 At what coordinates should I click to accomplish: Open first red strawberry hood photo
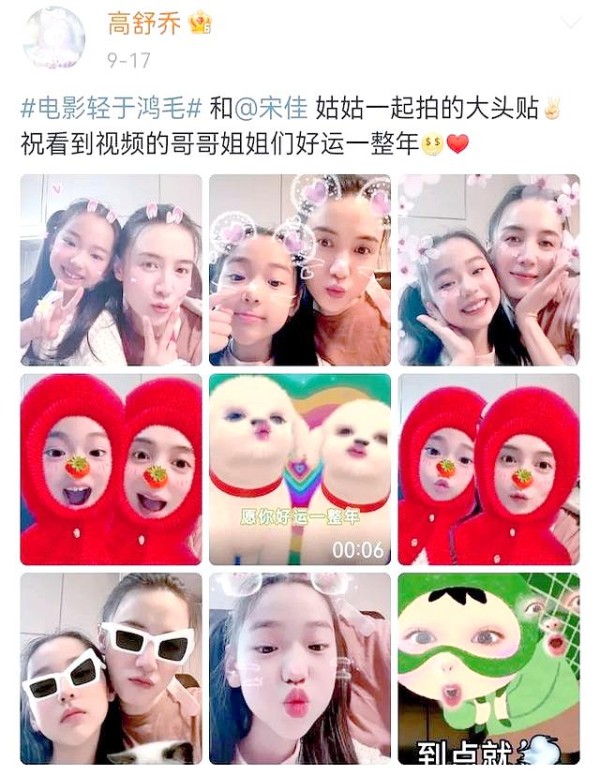click(111, 469)
